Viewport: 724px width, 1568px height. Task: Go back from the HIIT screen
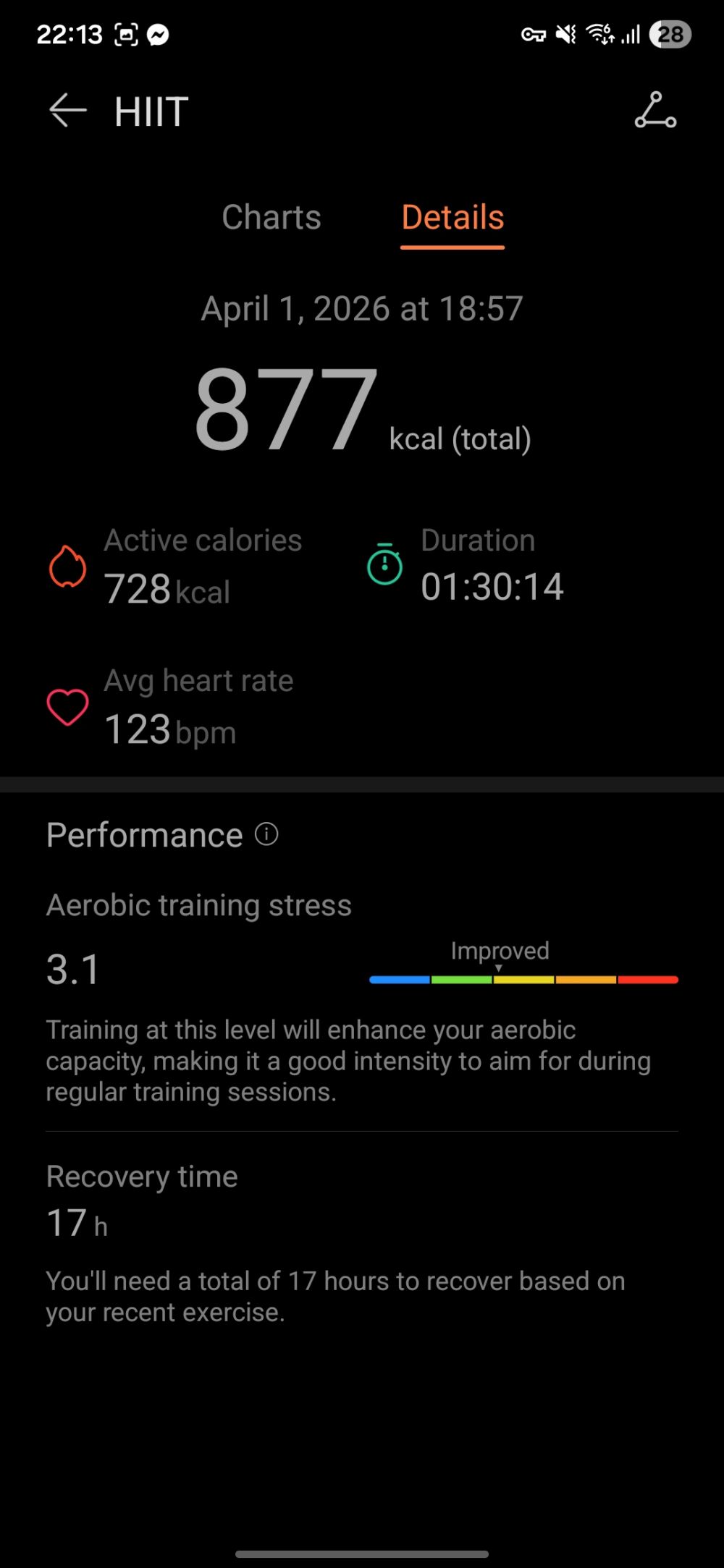[68, 111]
